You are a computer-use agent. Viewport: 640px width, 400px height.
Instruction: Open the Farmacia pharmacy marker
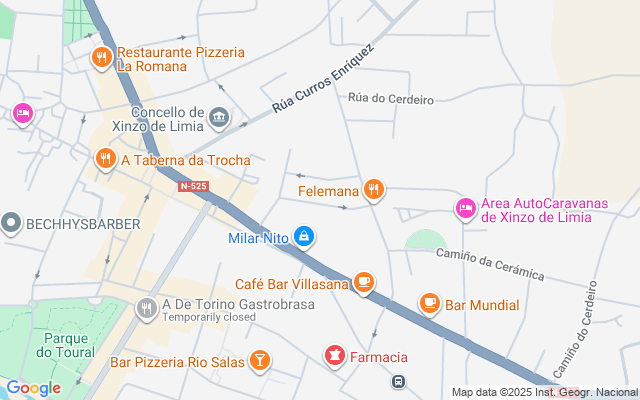(x=335, y=356)
